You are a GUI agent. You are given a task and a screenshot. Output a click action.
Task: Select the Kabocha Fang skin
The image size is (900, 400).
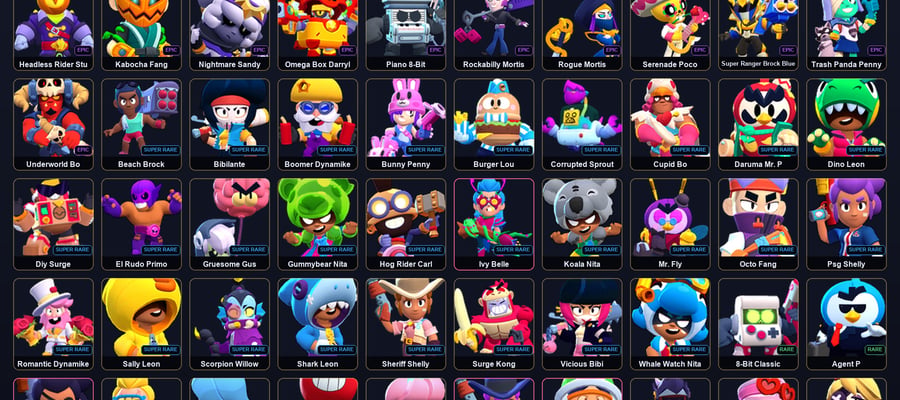tap(141, 34)
